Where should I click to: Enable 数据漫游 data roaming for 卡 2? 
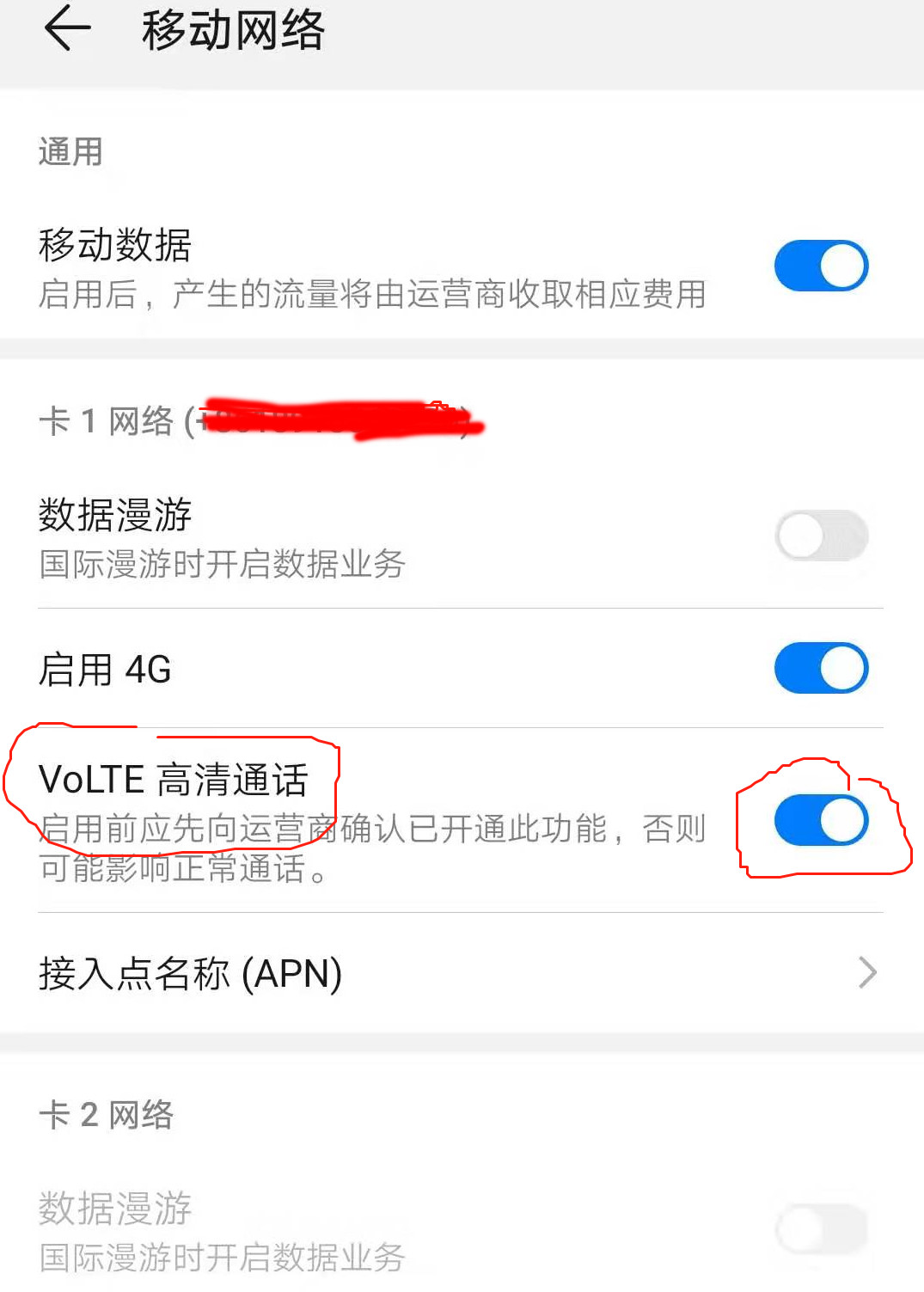tap(821, 1229)
